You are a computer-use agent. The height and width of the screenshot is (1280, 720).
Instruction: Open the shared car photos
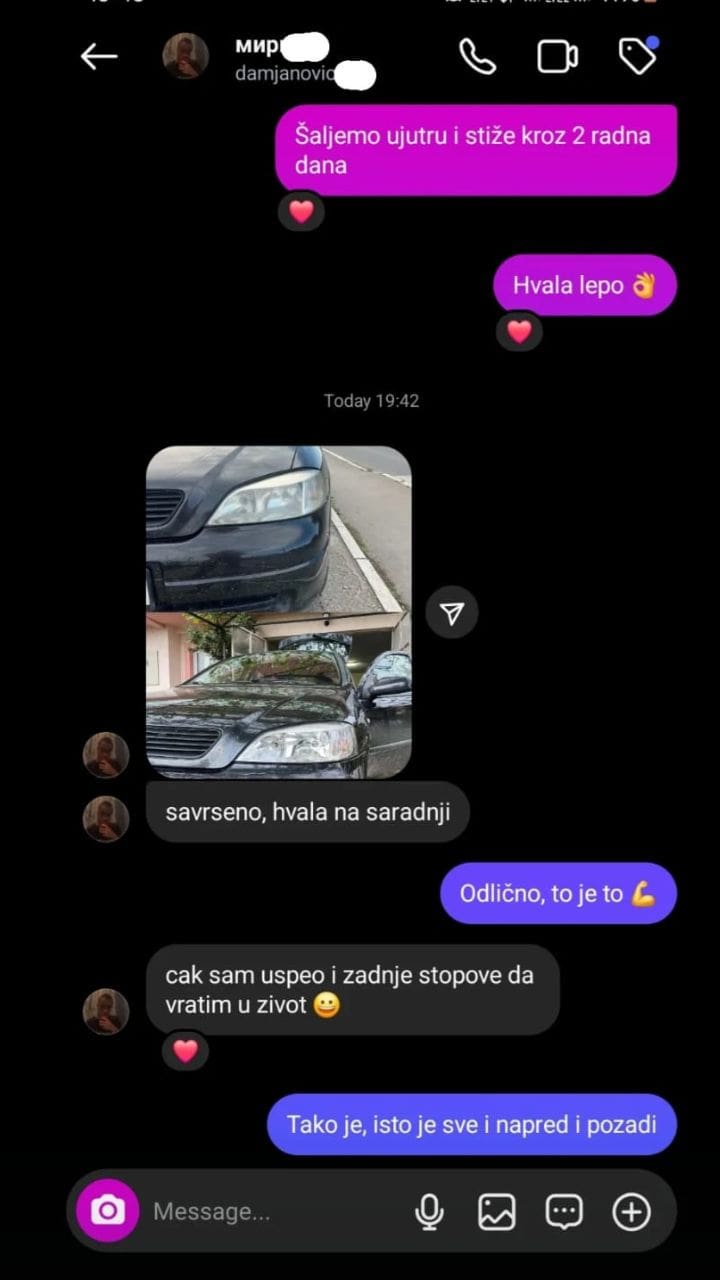[278, 612]
